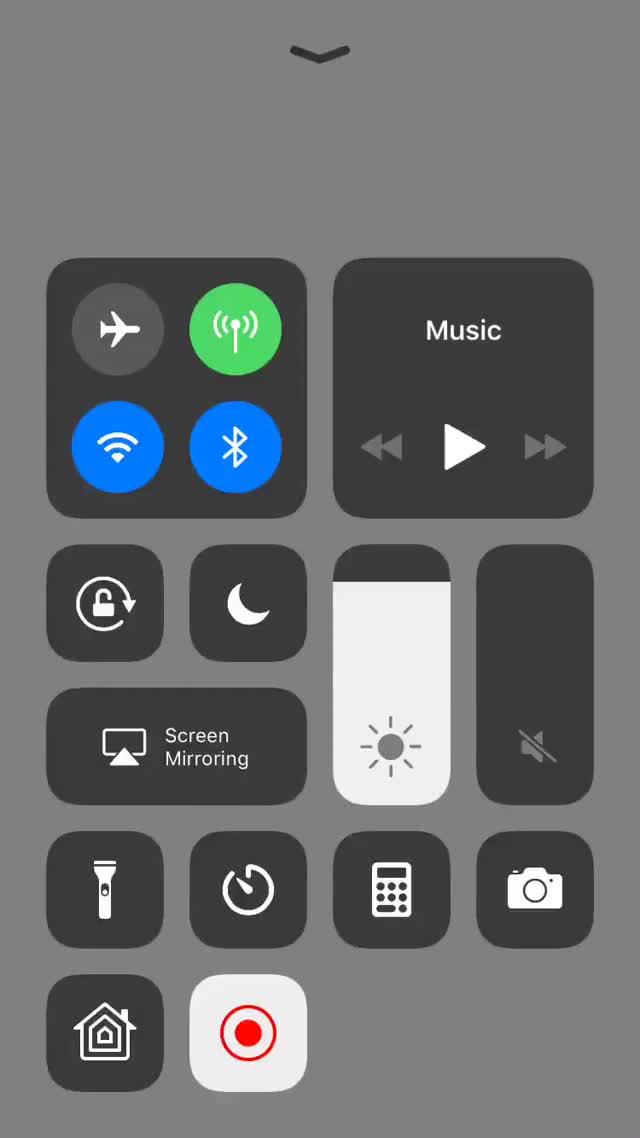
Task: Open the Camera
Action: 535,889
